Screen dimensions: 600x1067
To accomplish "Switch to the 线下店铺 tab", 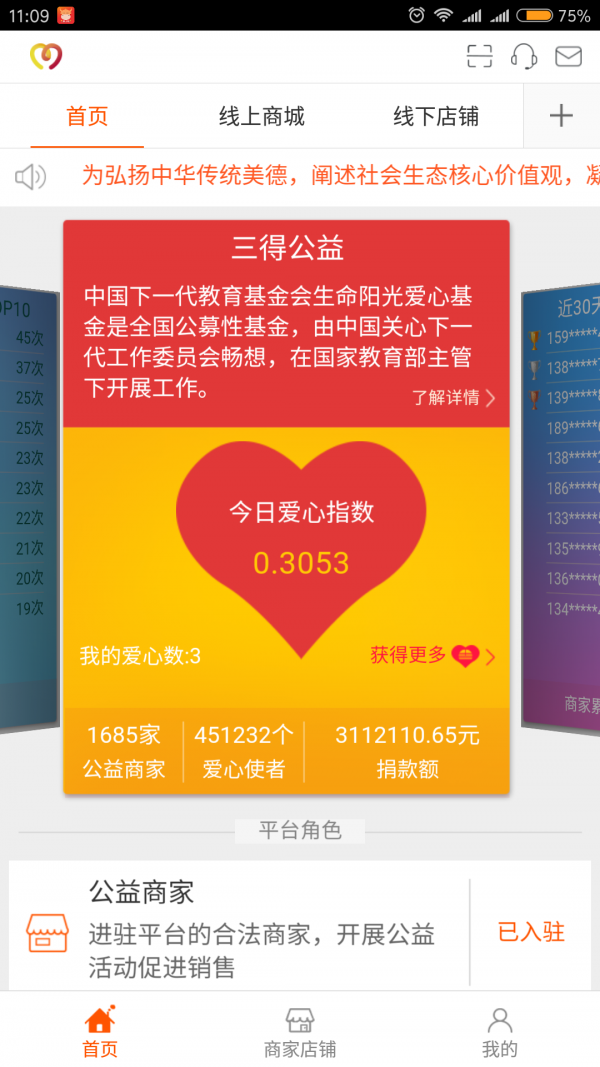I will (436, 116).
